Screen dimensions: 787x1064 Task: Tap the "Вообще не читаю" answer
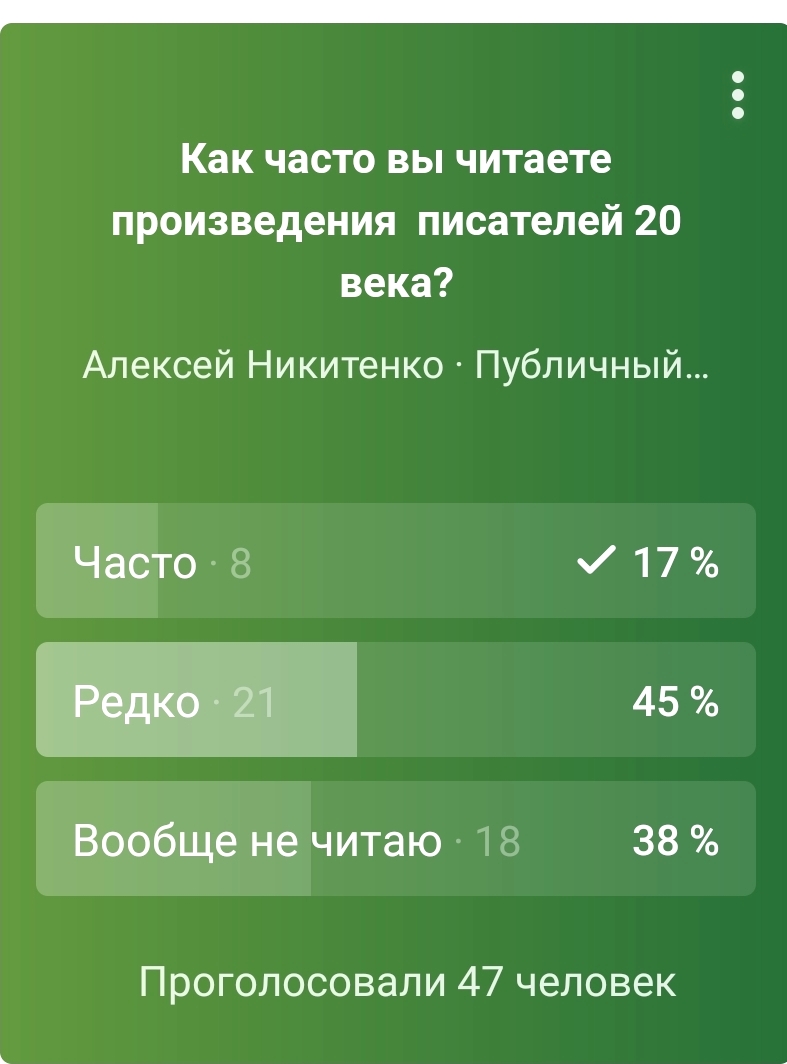[x=395, y=839]
